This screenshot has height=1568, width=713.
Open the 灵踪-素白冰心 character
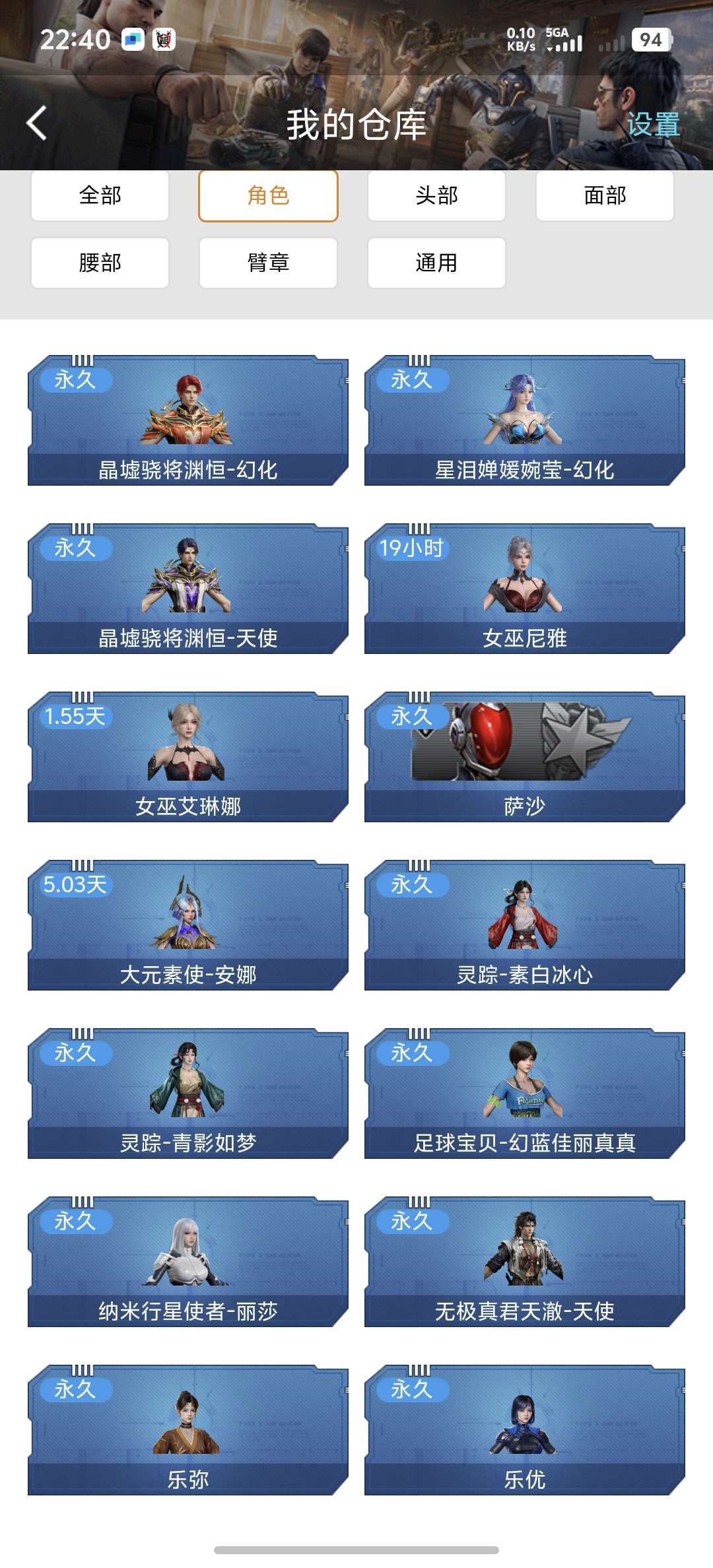(x=525, y=926)
